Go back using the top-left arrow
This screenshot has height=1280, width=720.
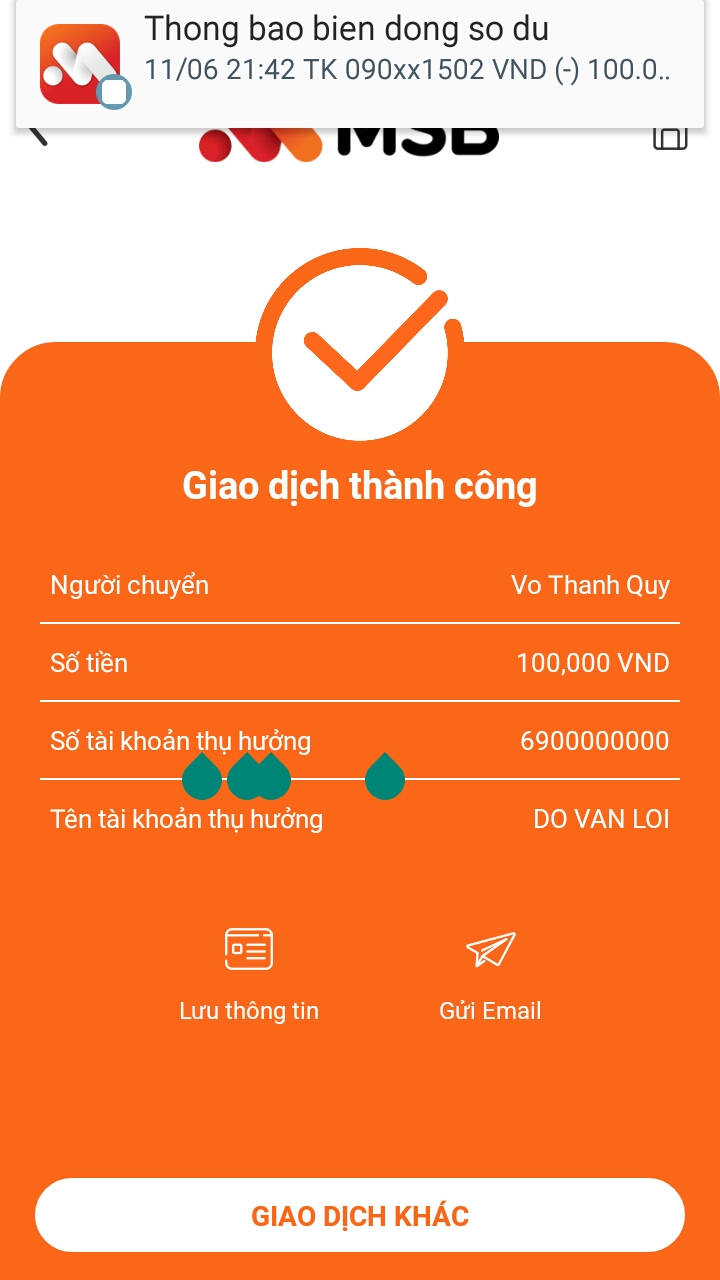tap(40, 136)
